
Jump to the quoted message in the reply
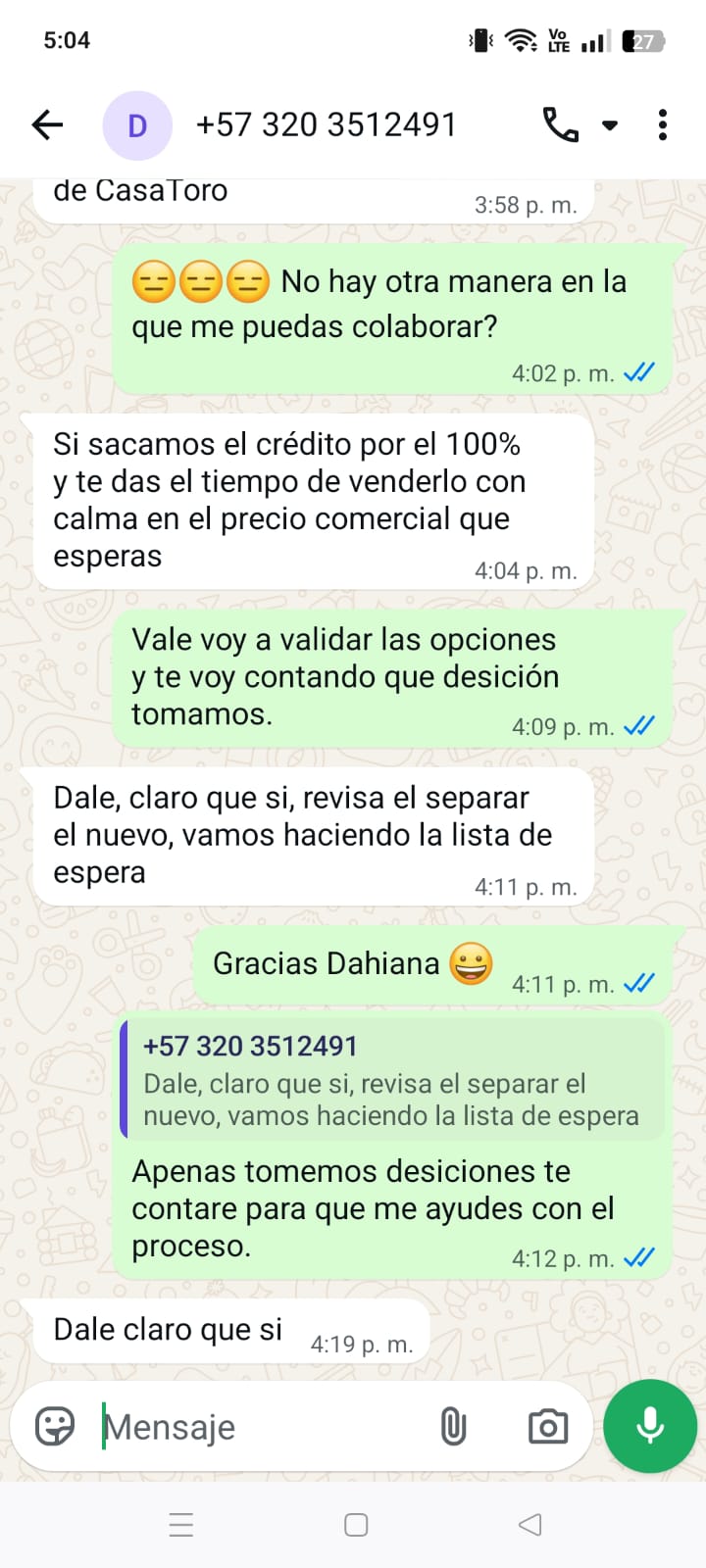click(x=392, y=1080)
